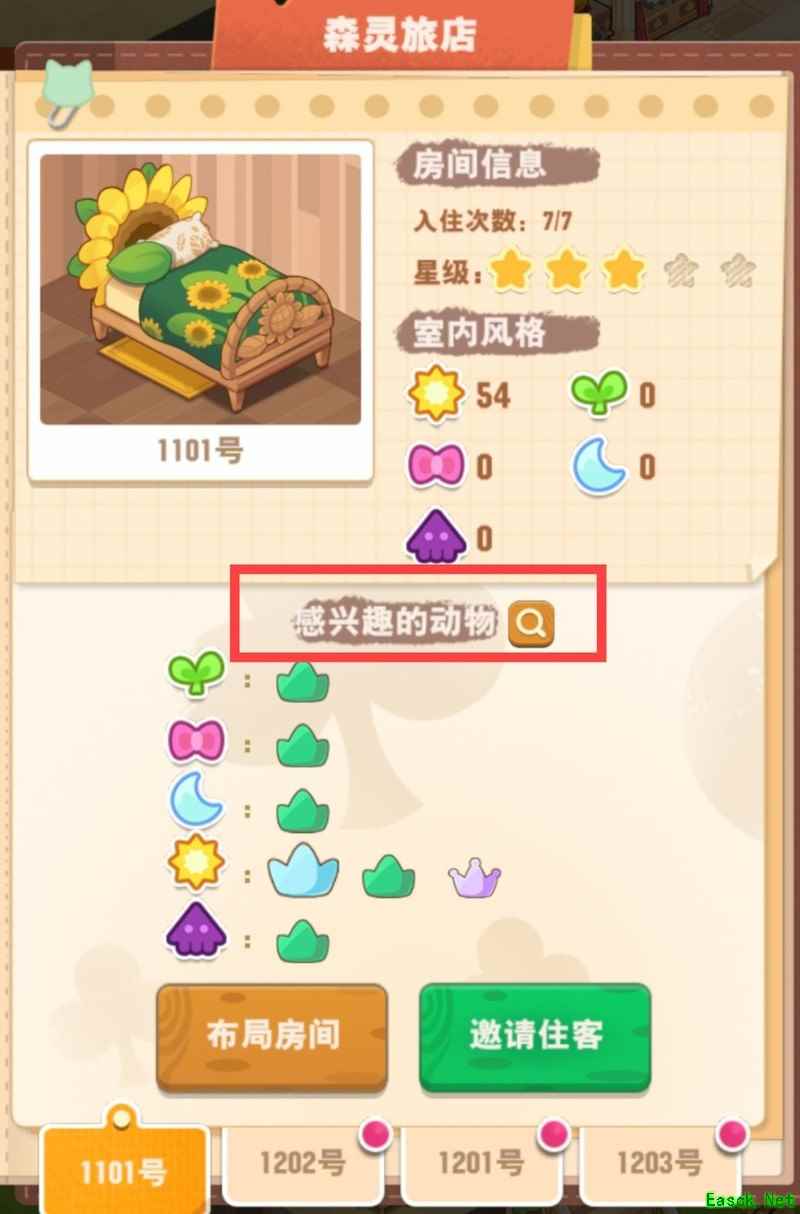The image size is (800, 1214).
Task: Switch to the 1101号 room tab
Action: coord(123,1171)
